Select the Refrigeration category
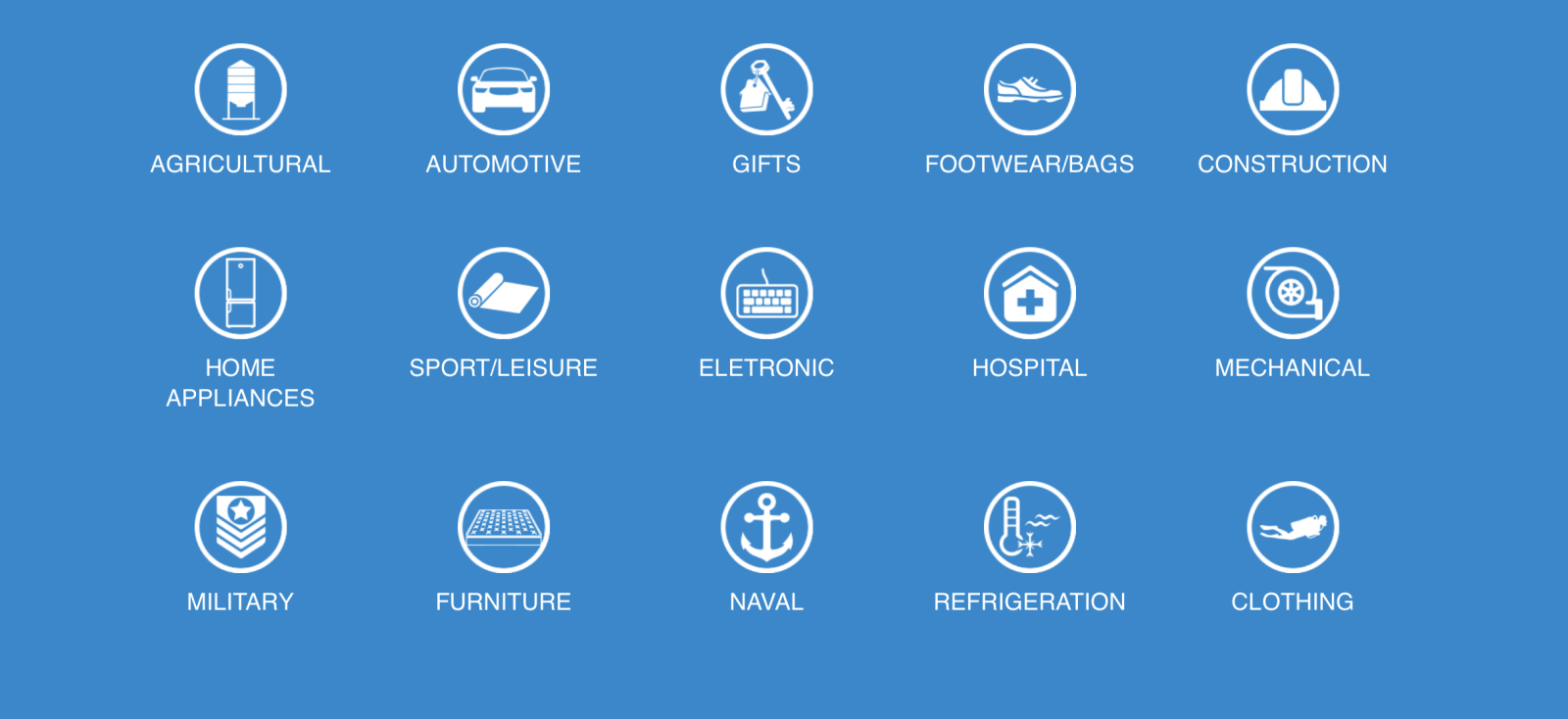The width and height of the screenshot is (1568, 719). [1029, 527]
